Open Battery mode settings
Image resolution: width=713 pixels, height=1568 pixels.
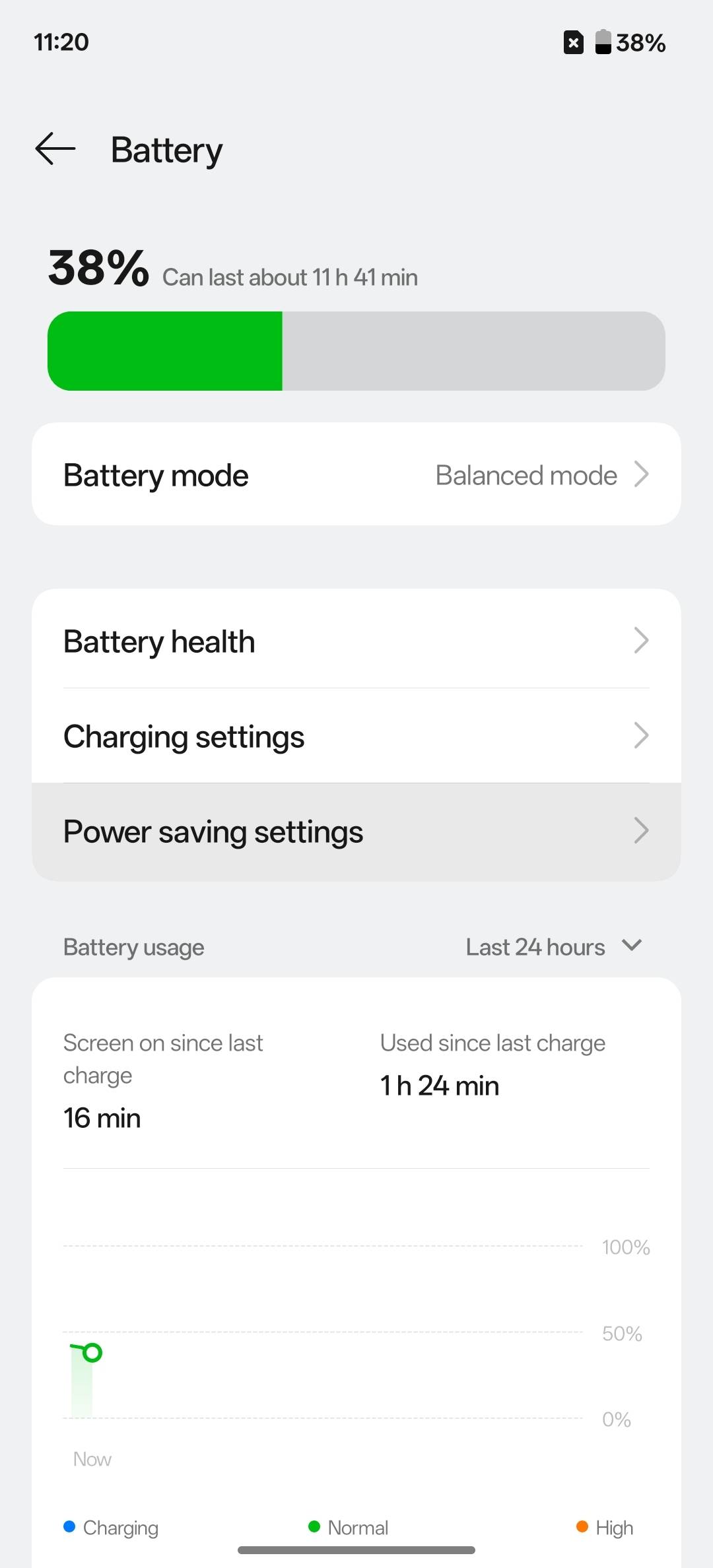tap(356, 474)
